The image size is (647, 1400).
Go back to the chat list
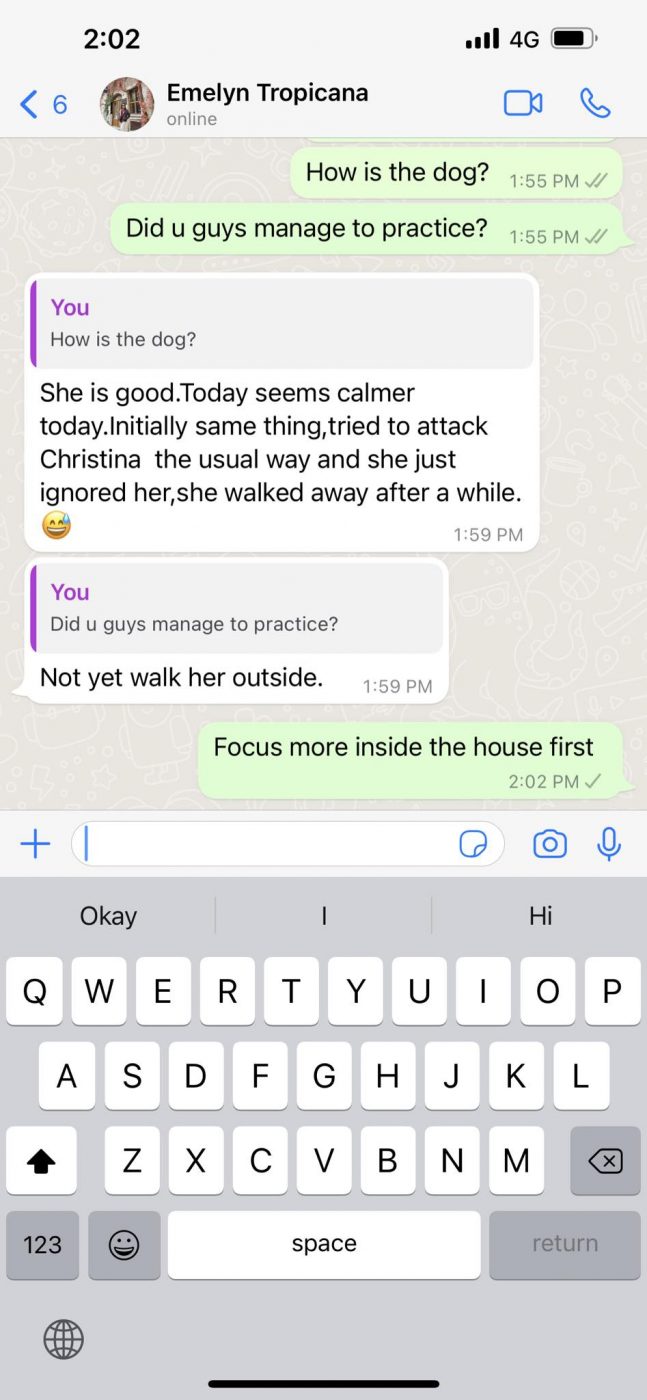click(x=42, y=104)
